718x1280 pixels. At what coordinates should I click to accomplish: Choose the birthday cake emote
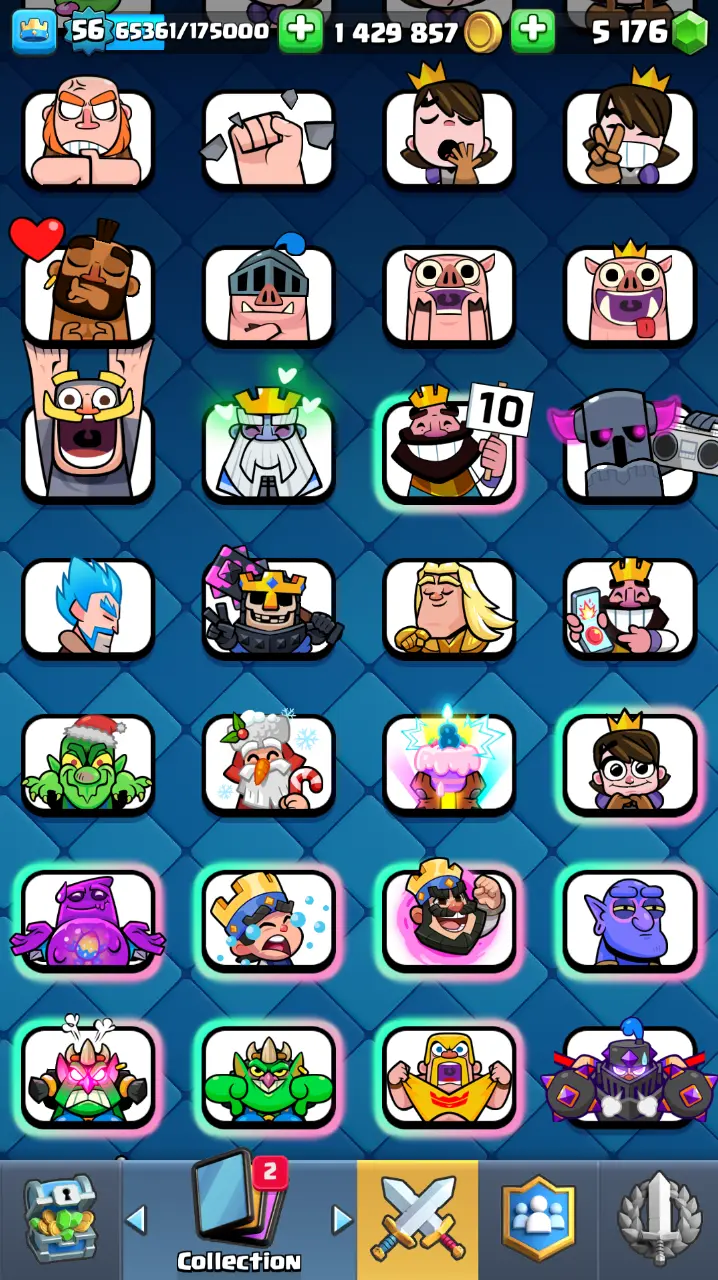449,762
